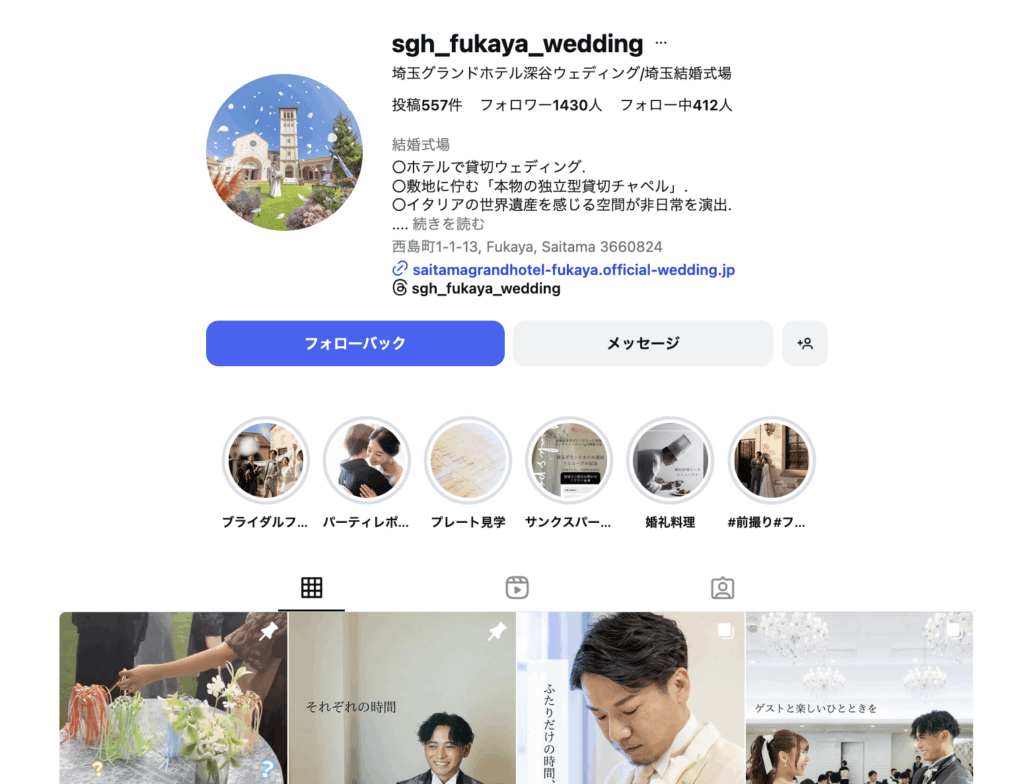Open プレート見学 story highlight
This screenshot has width=1024, height=784.
[468, 461]
